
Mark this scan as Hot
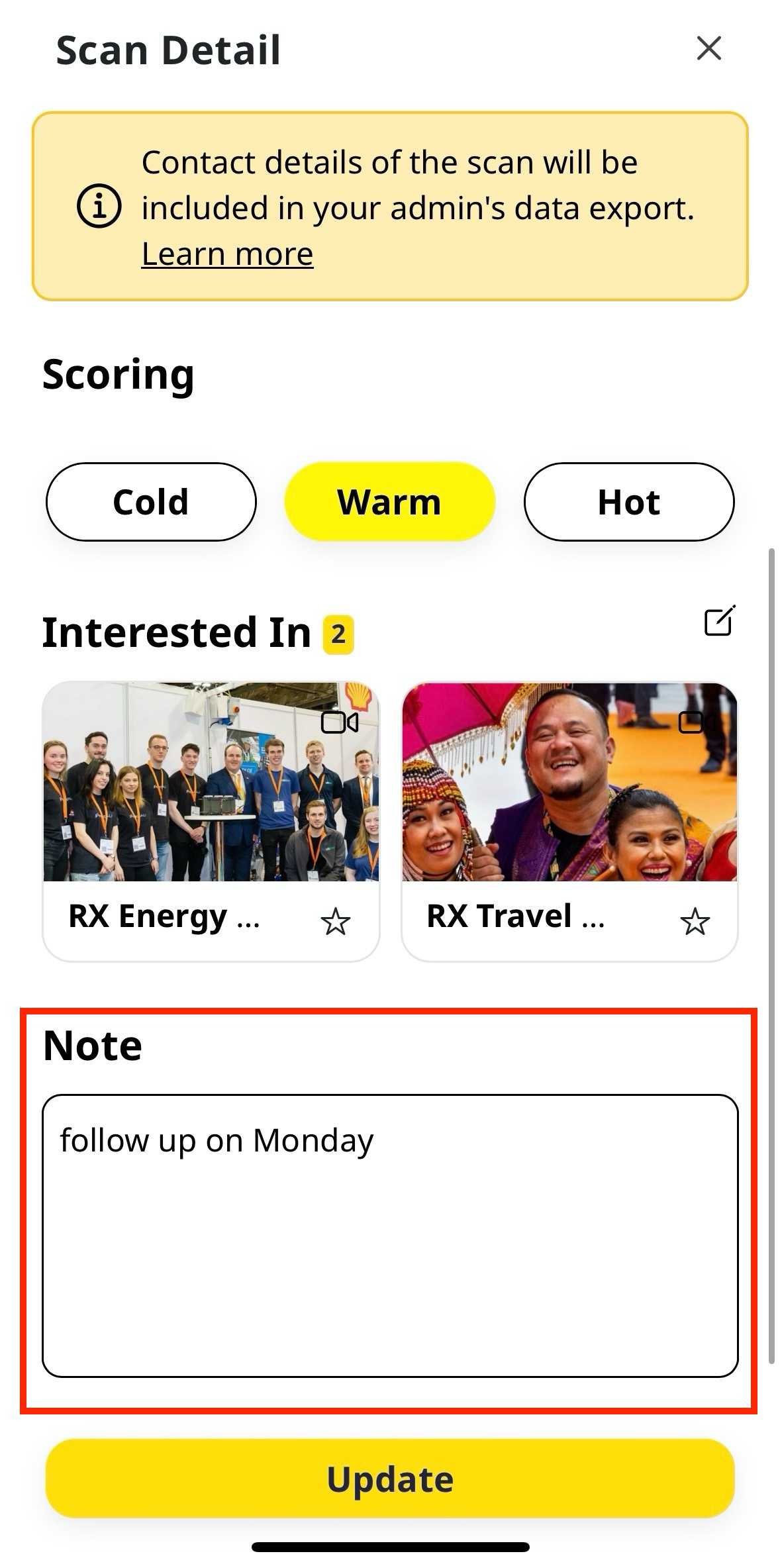[628, 502]
